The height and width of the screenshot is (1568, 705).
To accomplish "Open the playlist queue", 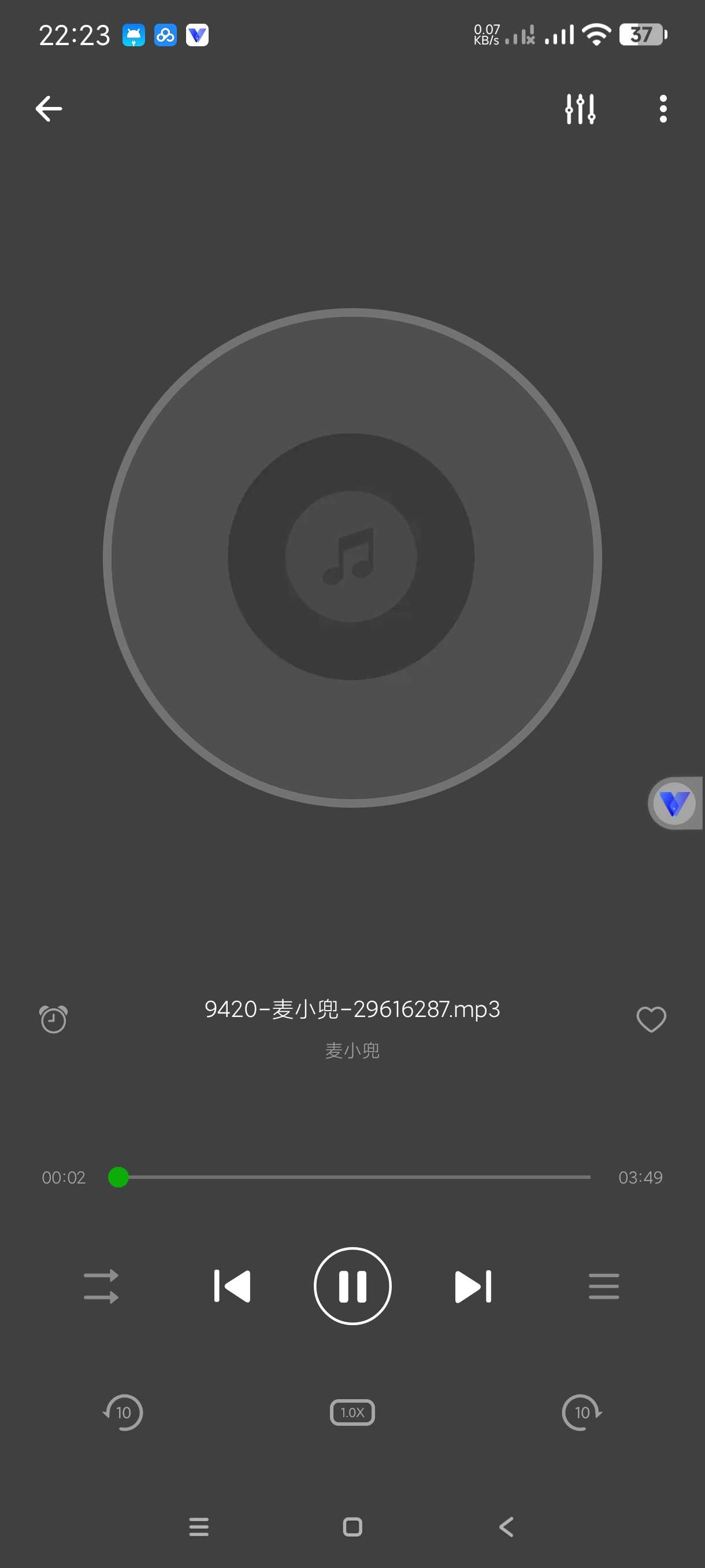I will (x=603, y=1286).
